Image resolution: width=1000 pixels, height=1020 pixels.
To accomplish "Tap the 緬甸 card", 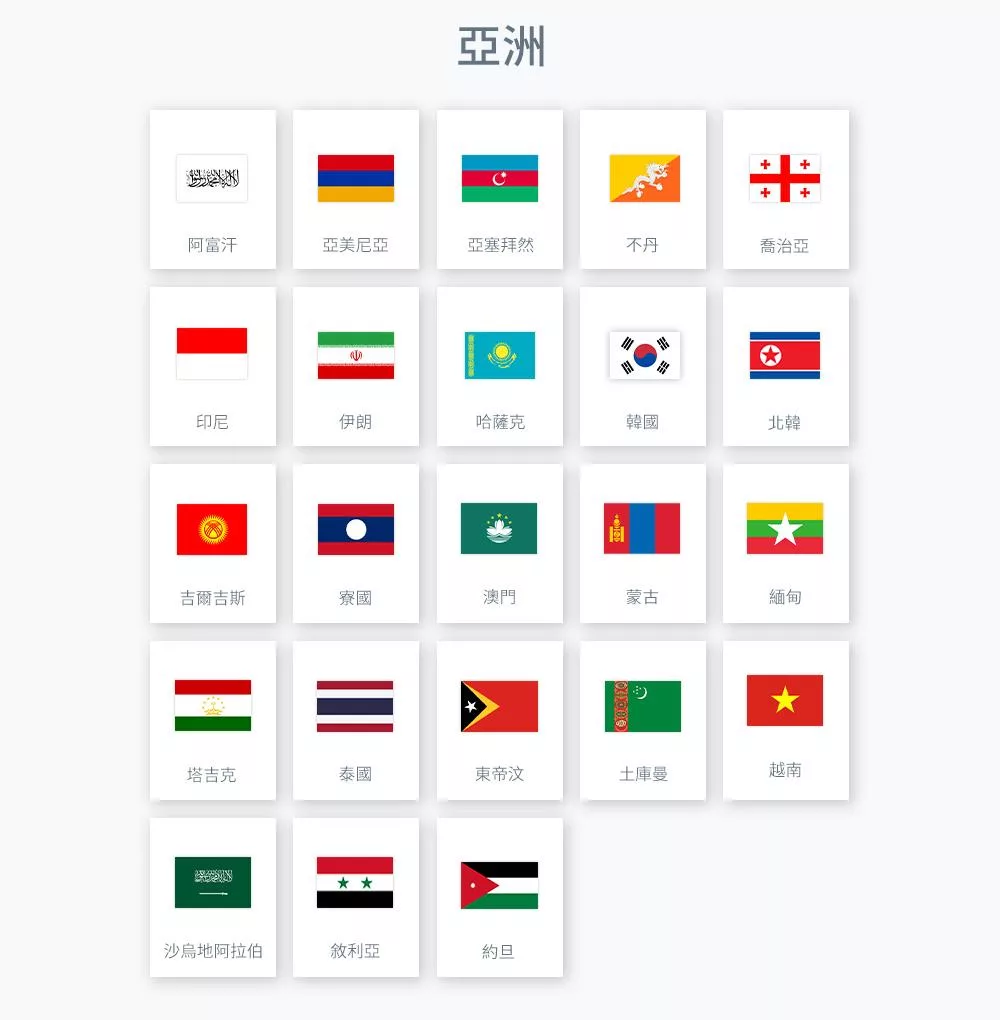I will pyautogui.click(x=785, y=543).
